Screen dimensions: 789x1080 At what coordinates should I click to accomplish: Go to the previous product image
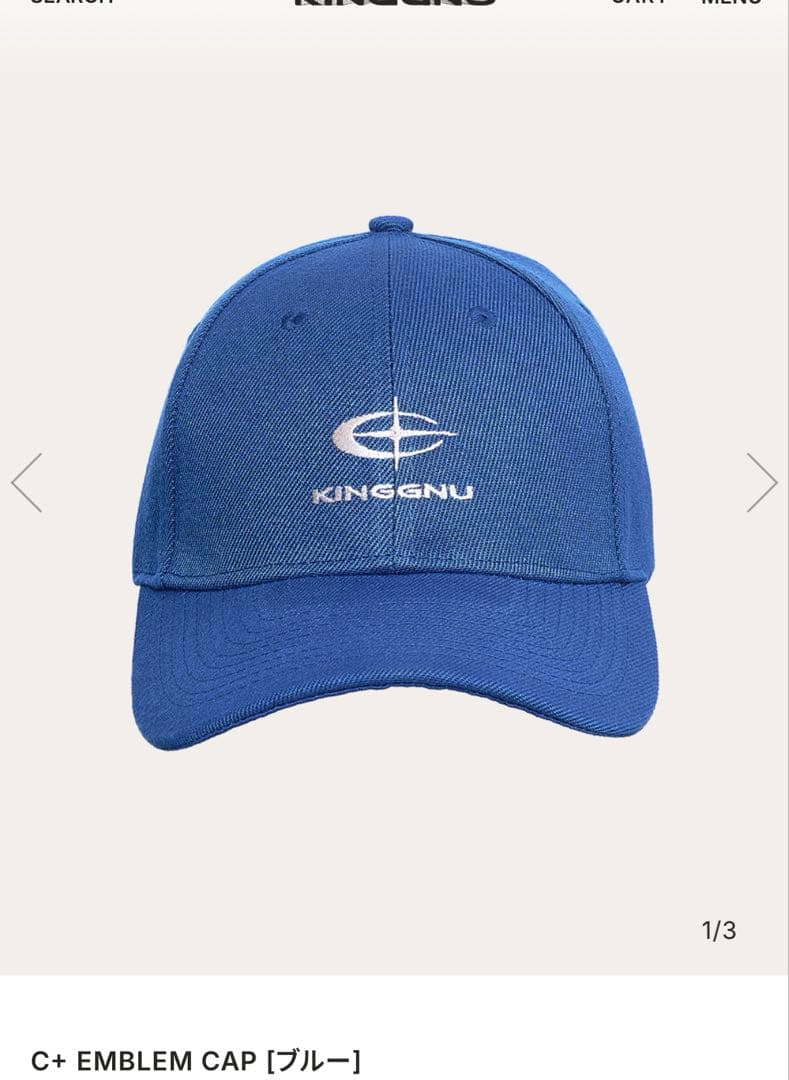(27, 482)
